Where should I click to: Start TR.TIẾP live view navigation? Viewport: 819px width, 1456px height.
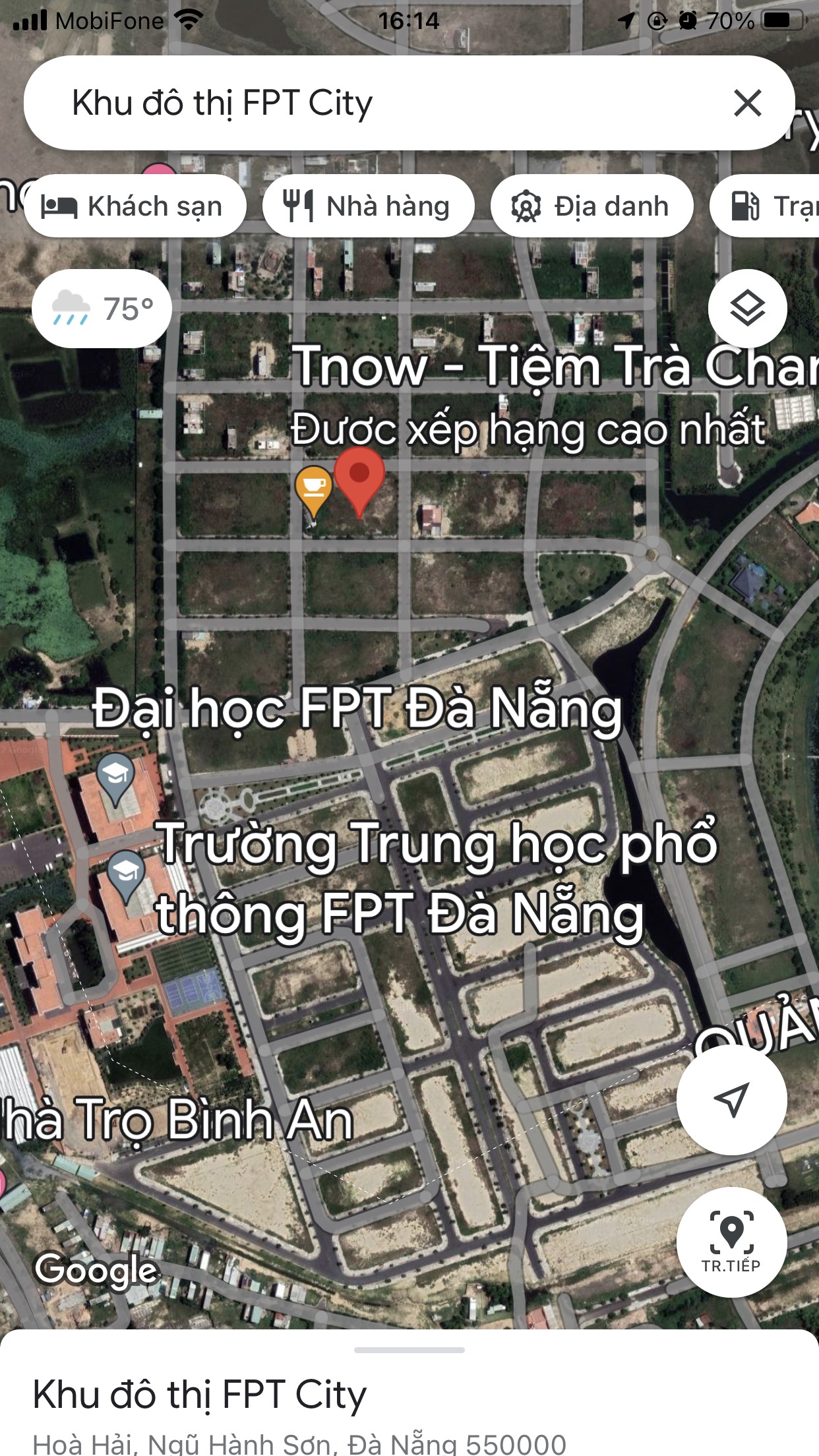pos(731,1242)
